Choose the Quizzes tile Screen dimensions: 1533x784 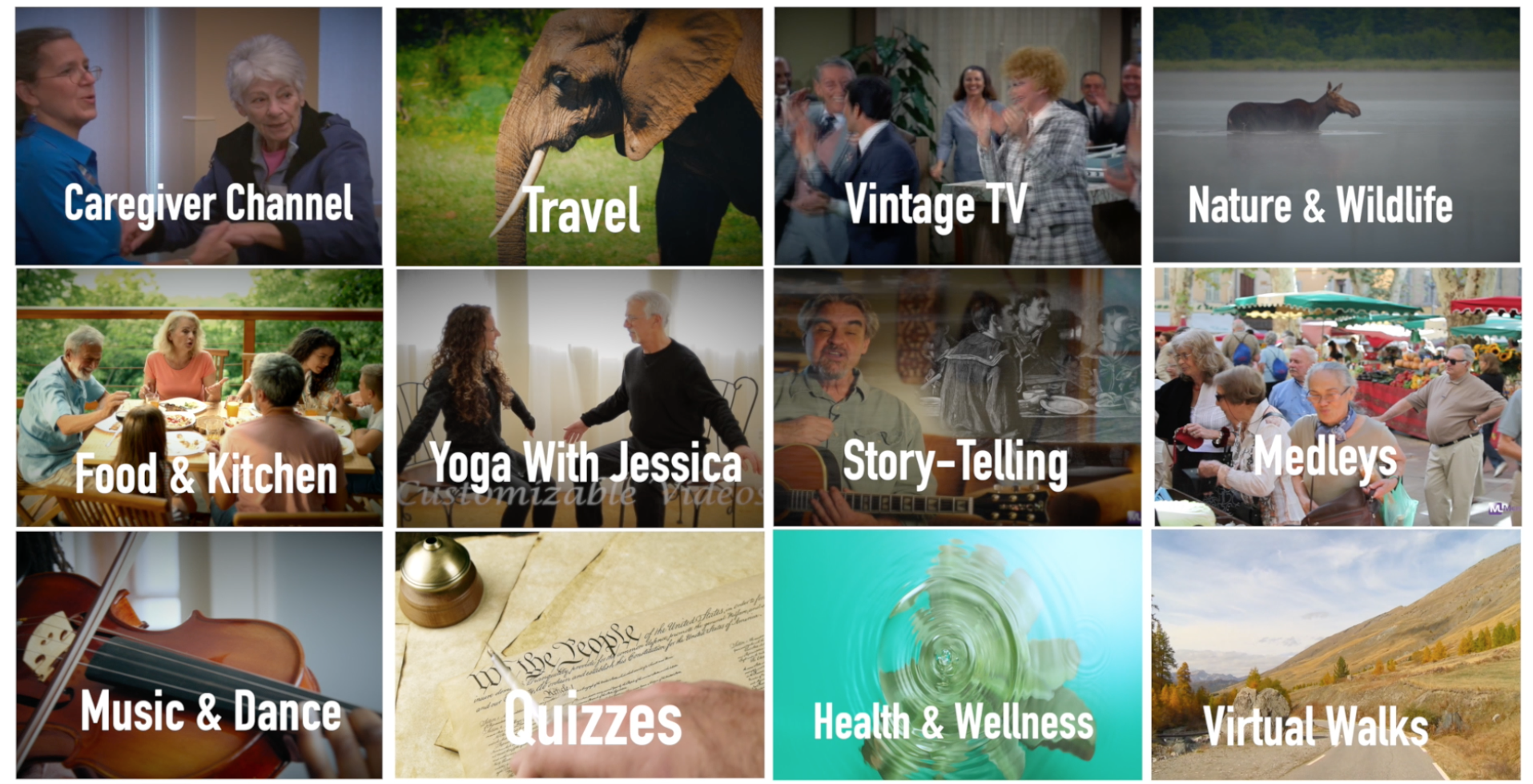(x=578, y=655)
